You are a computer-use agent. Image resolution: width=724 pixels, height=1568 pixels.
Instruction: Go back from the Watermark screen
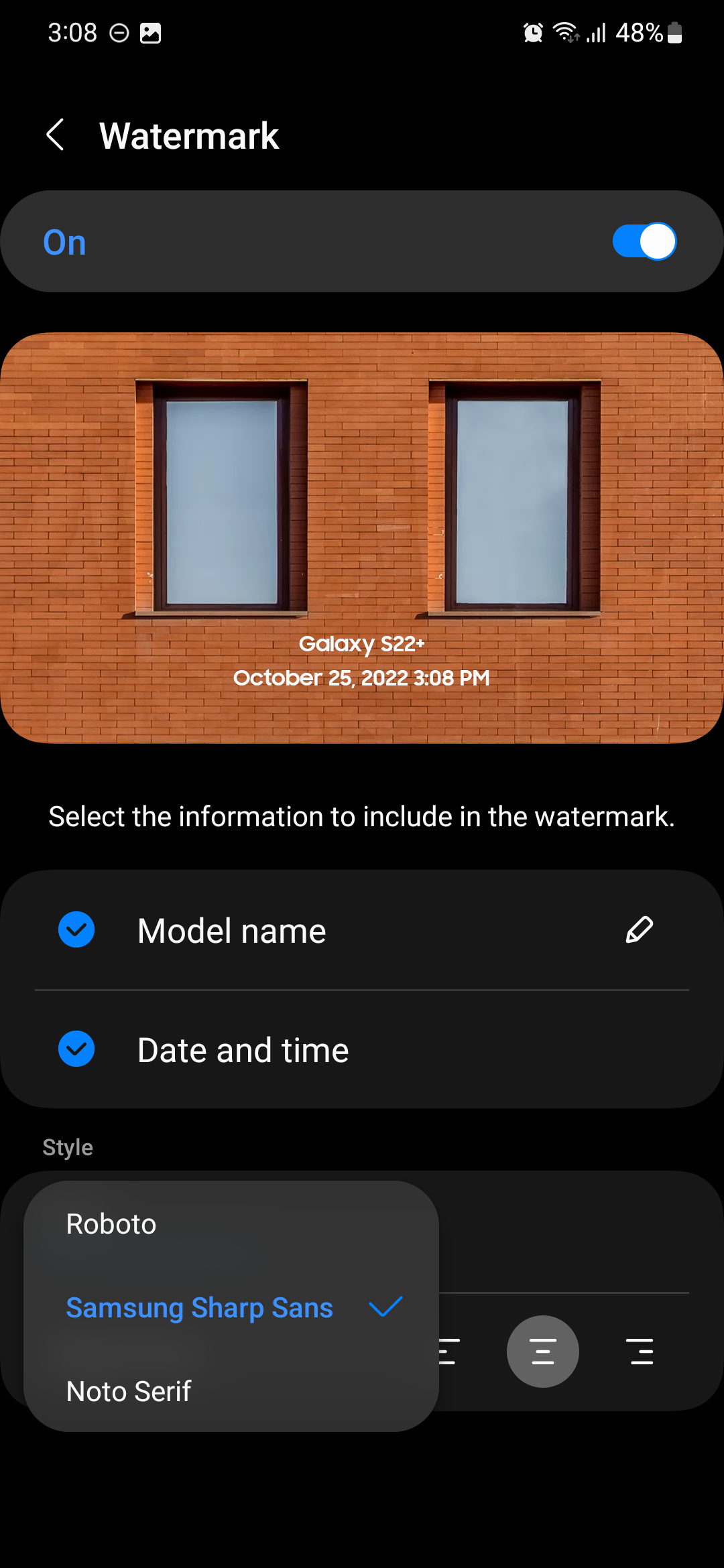coord(56,135)
